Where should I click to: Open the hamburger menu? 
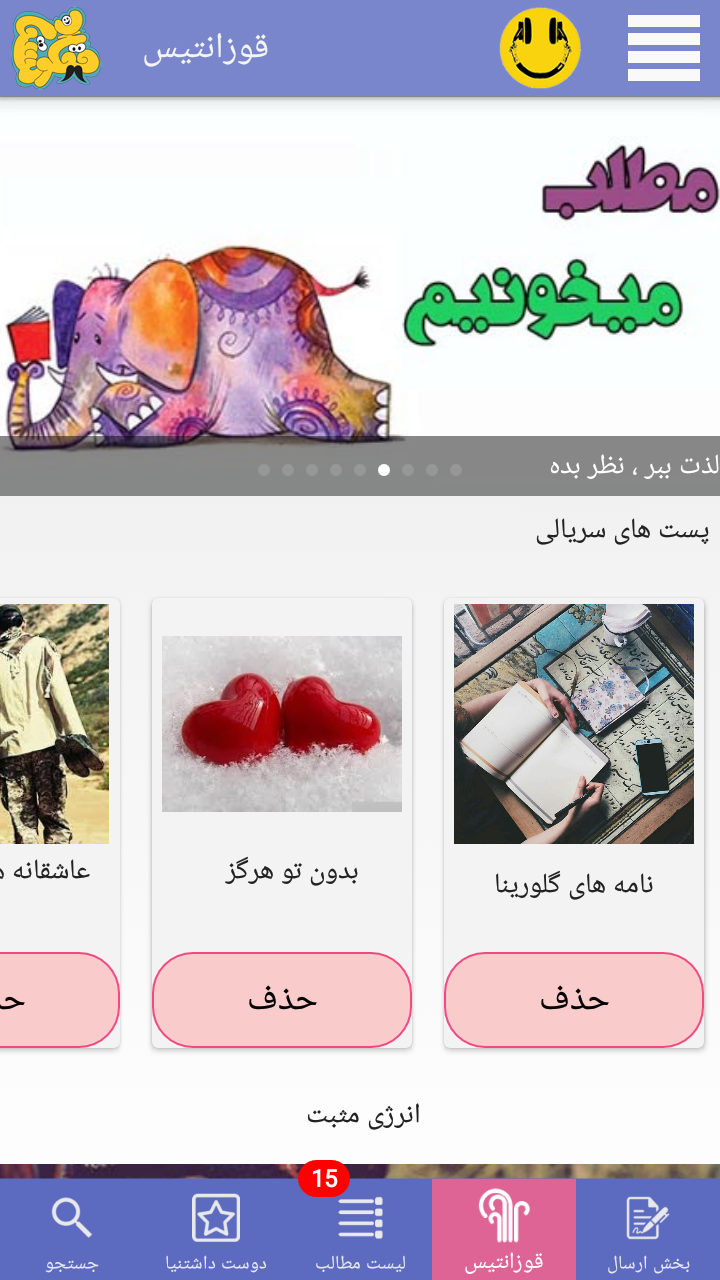point(663,48)
